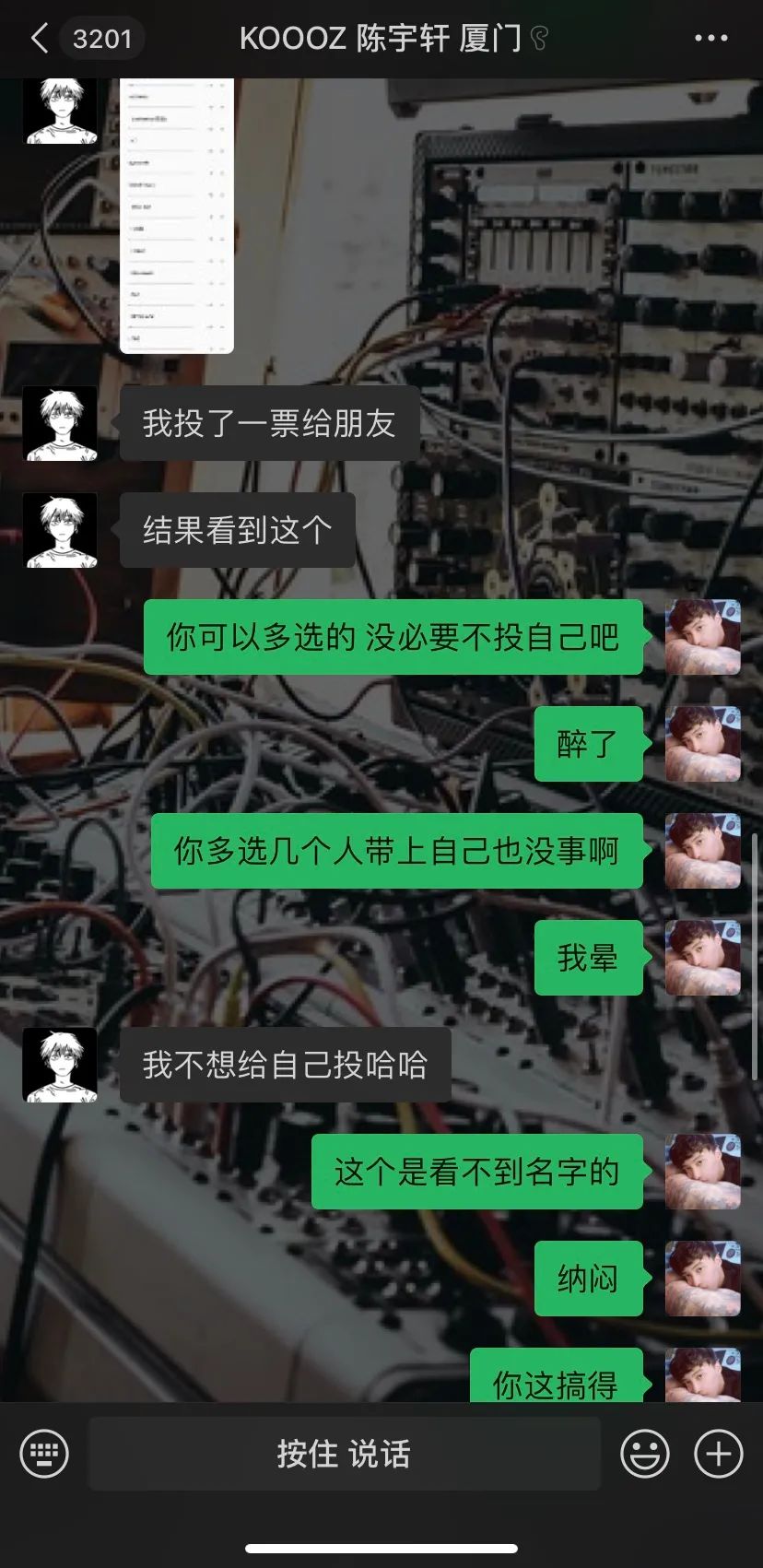Go back to the chat list
Viewport: 763px width, 1568px height.
(x=41, y=39)
